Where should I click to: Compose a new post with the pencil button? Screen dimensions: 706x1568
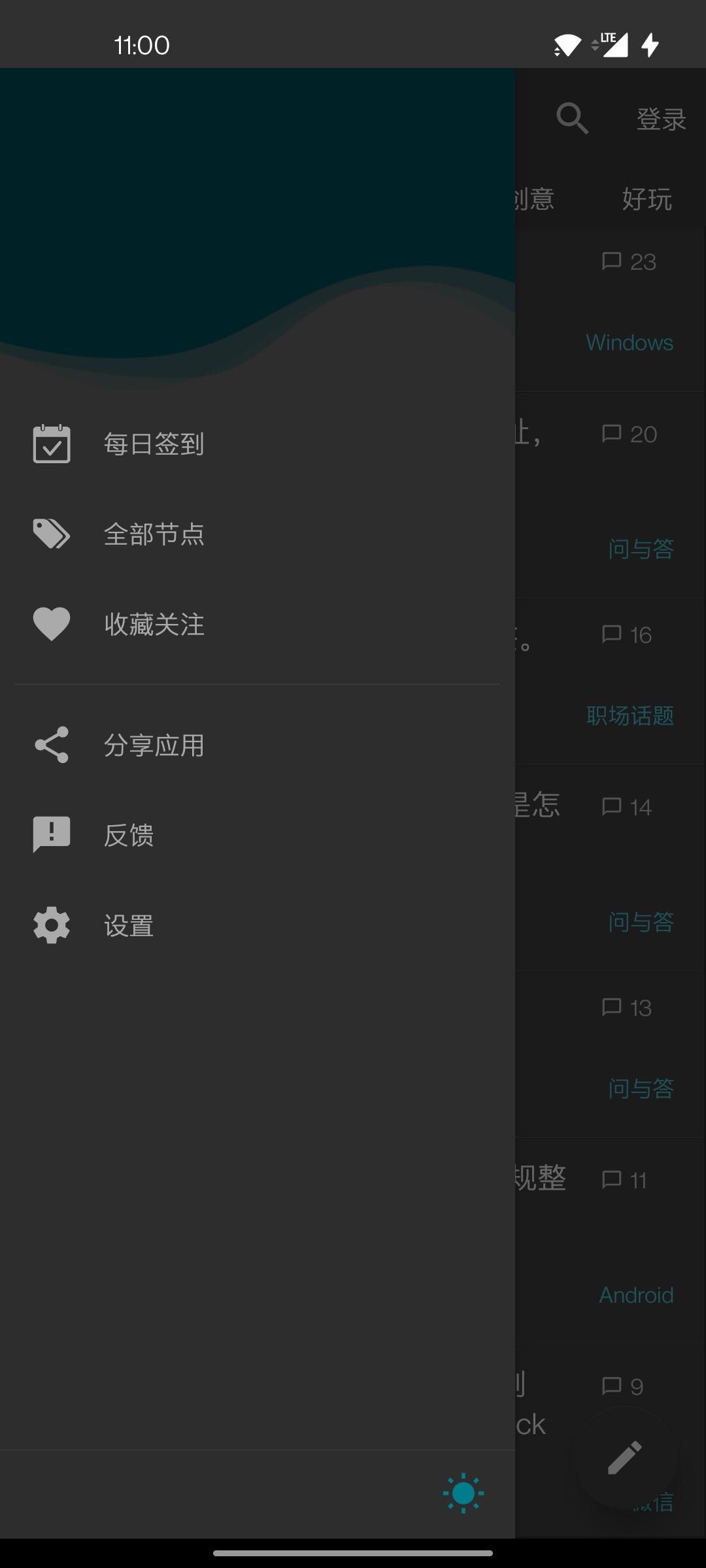624,1458
